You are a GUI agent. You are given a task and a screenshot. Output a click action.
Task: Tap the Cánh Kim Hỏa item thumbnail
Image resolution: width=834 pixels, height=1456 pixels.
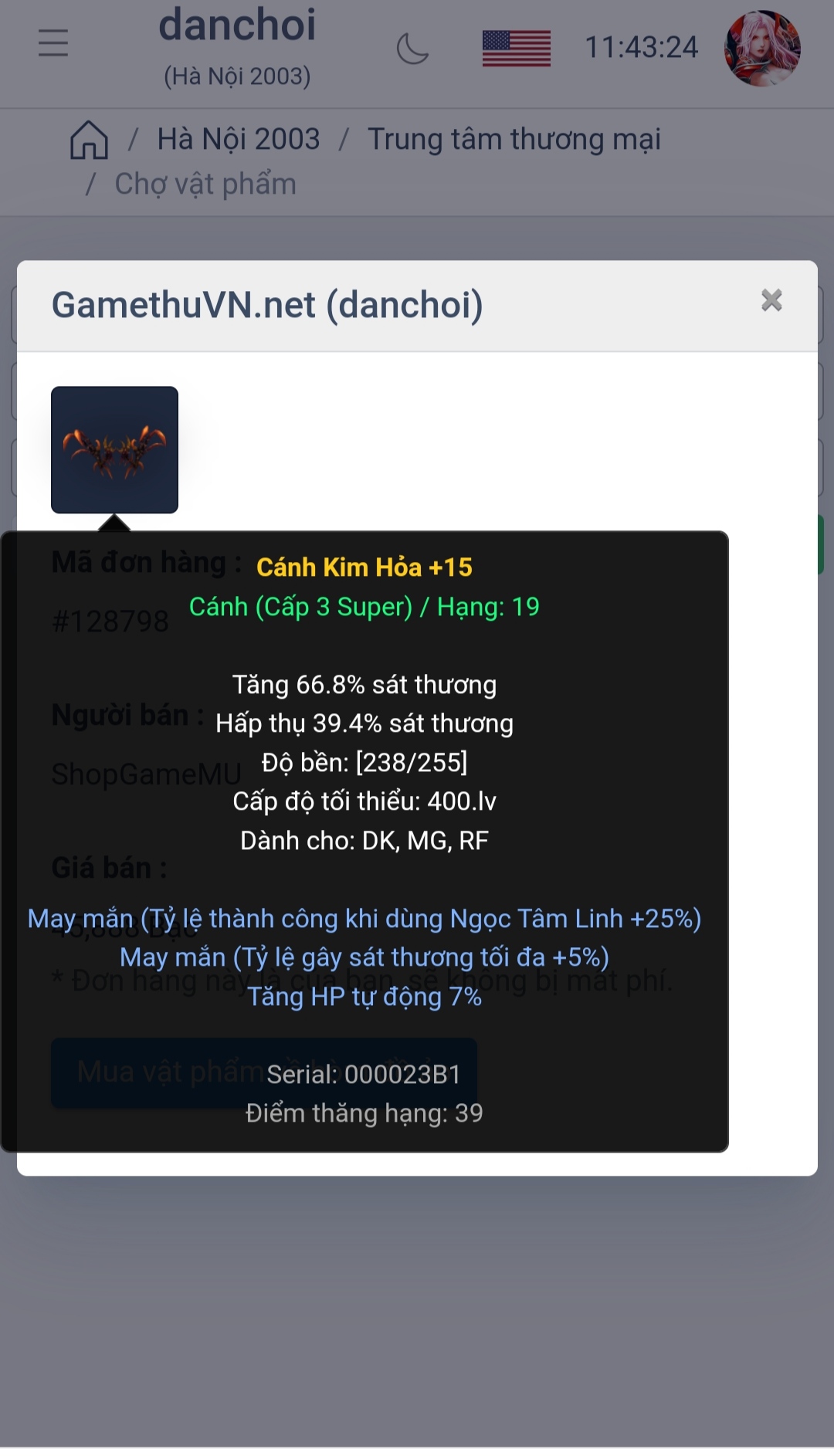click(x=114, y=450)
